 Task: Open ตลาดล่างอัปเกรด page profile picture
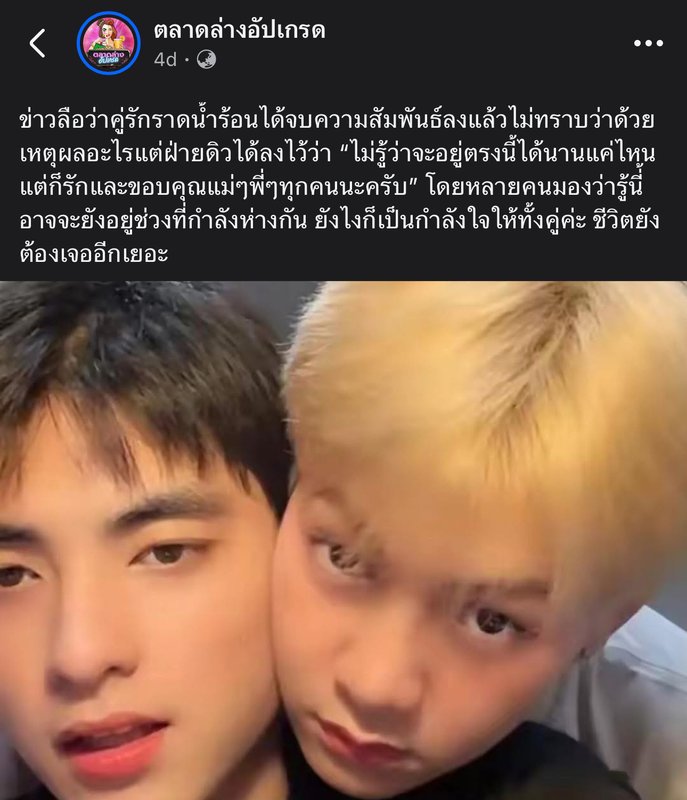(108, 43)
